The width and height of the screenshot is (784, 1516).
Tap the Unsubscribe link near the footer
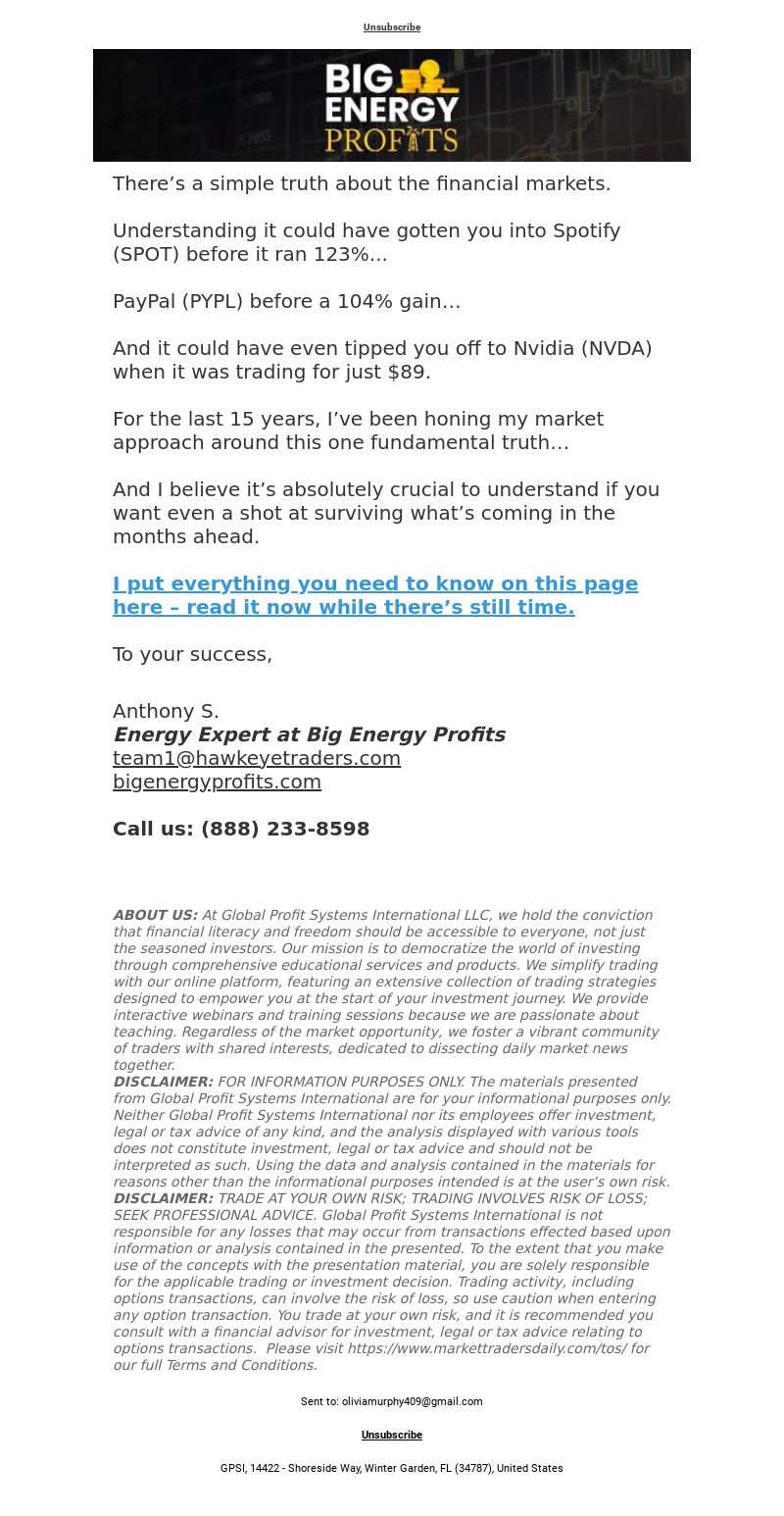[391, 1435]
